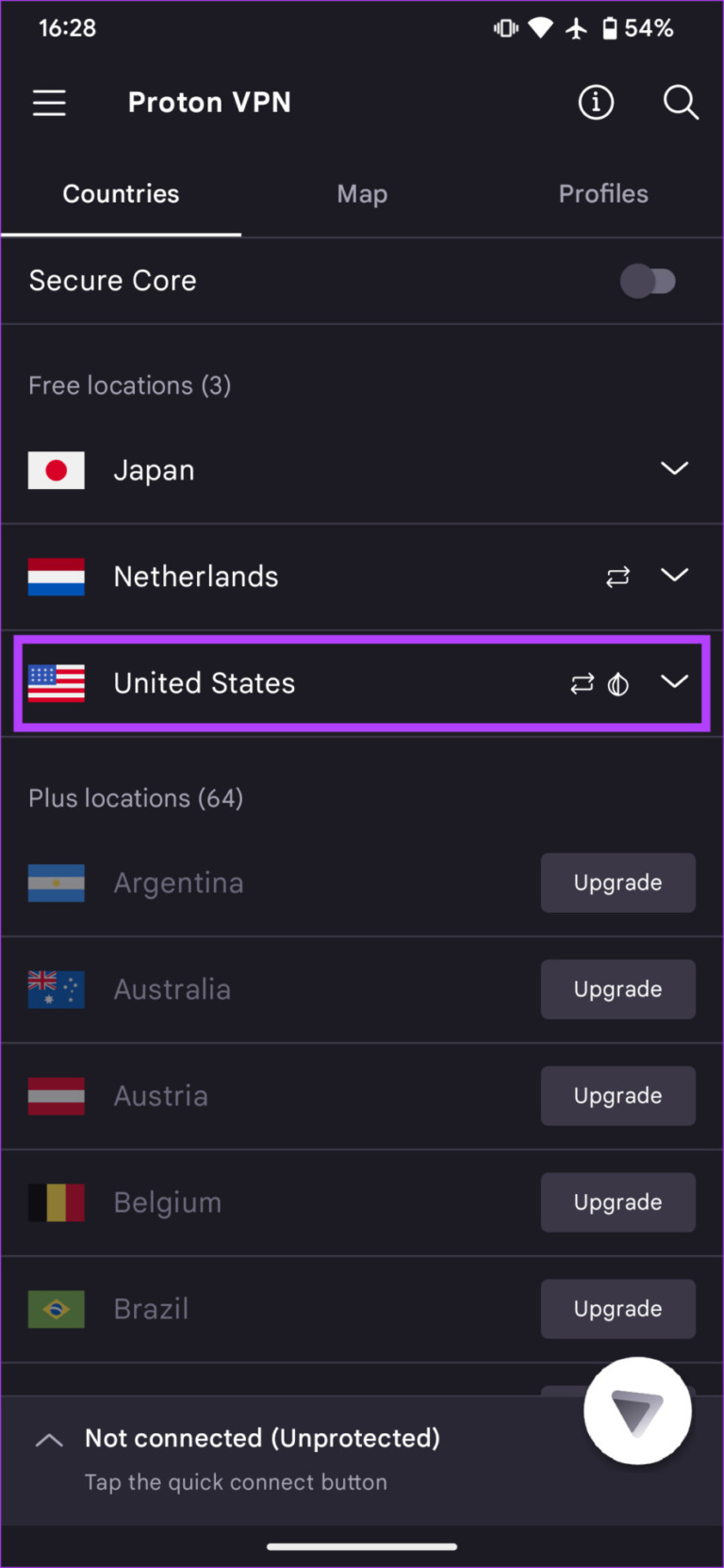Screen dimensions: 724x1568
Task: Click smart routing icon beside United States
Action: pos(581,683)
